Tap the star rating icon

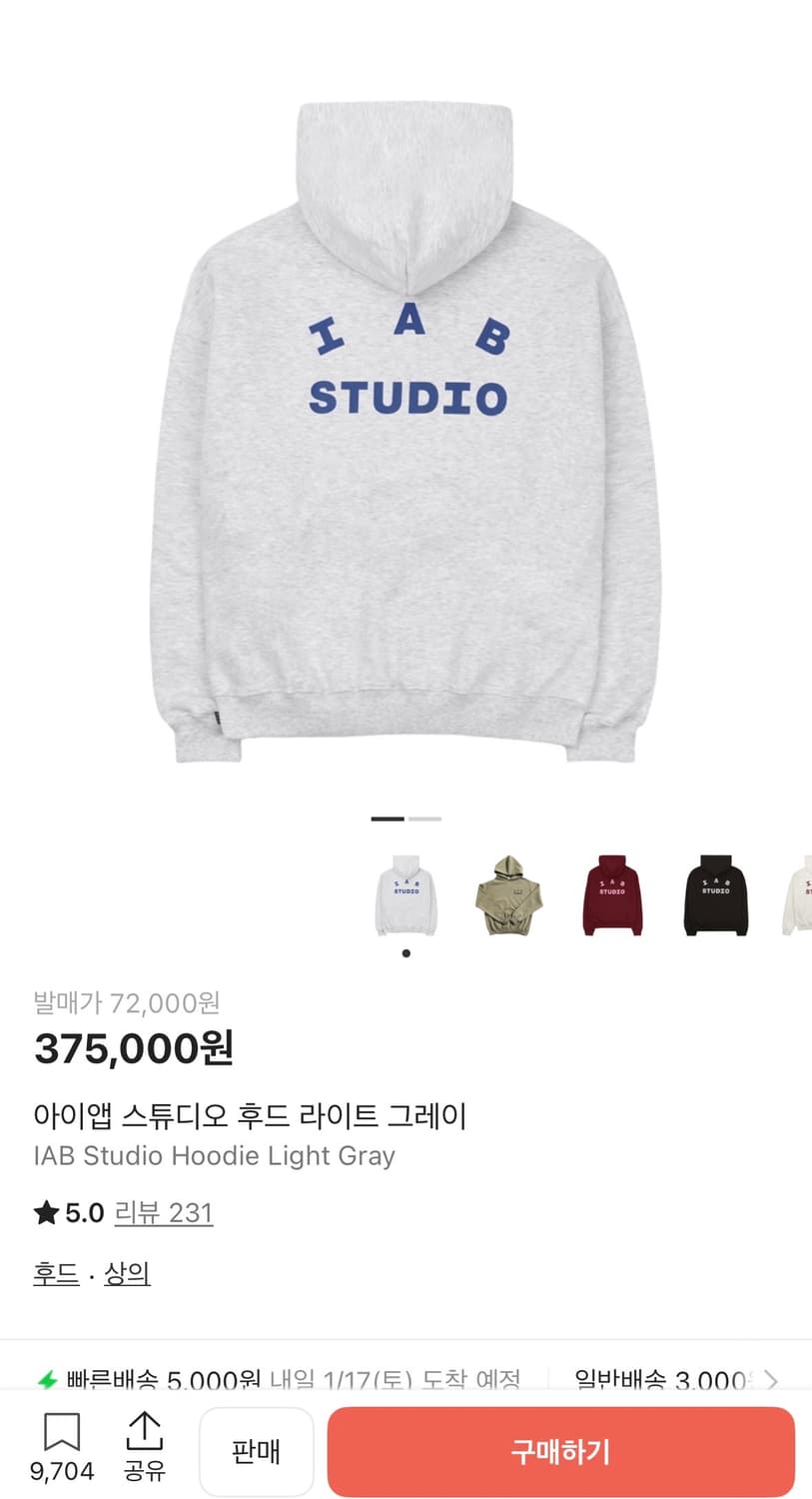pos(45,1212)
